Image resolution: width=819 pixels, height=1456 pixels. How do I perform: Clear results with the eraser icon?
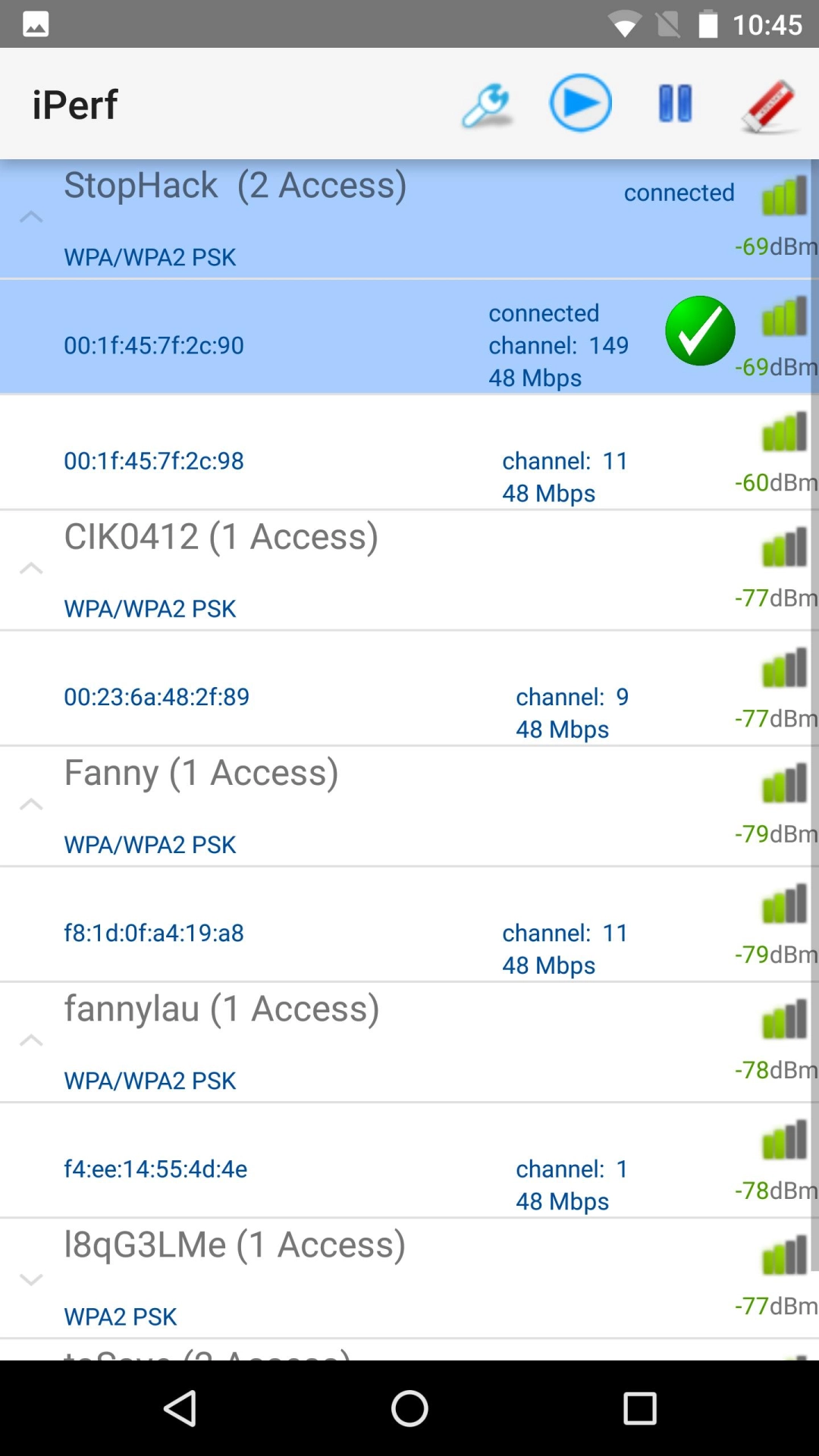pos(769,106)
